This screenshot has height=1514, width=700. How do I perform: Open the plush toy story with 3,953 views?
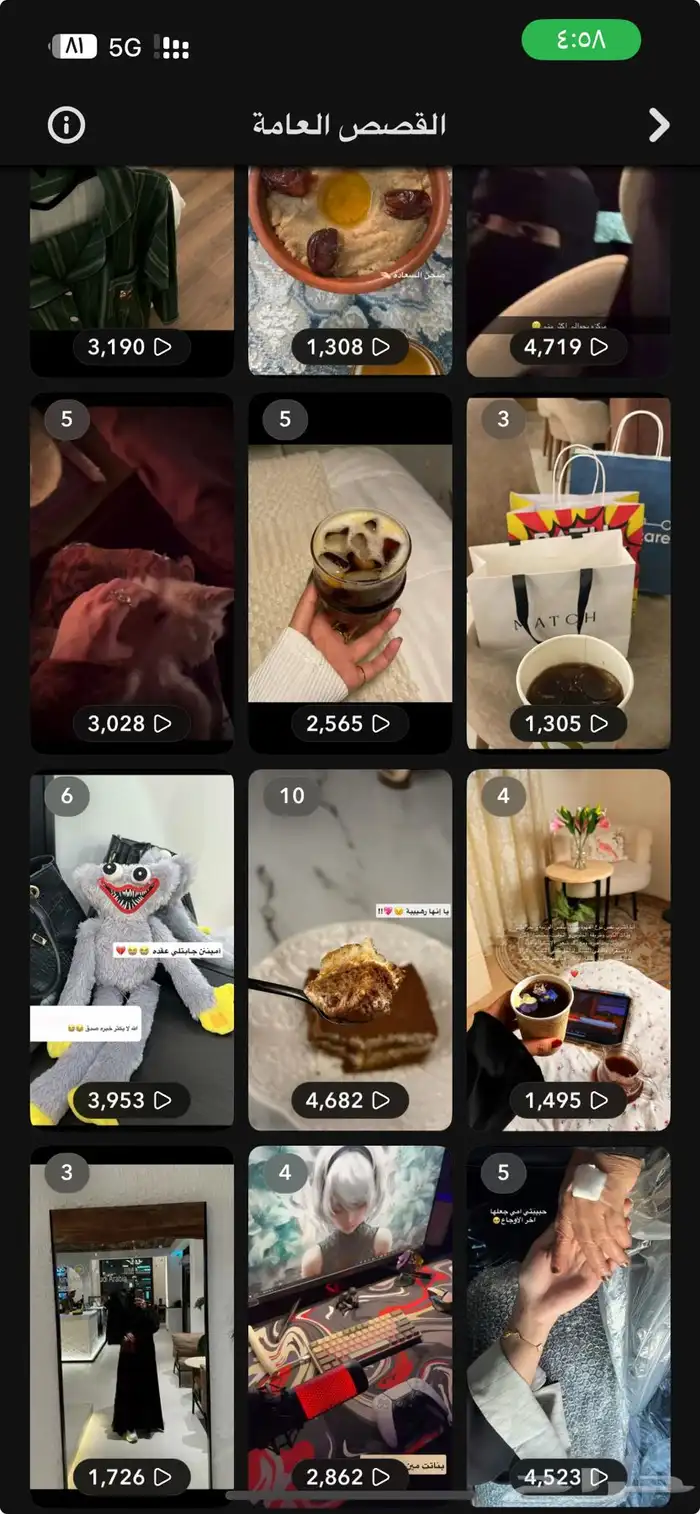[x=132, y=950]
